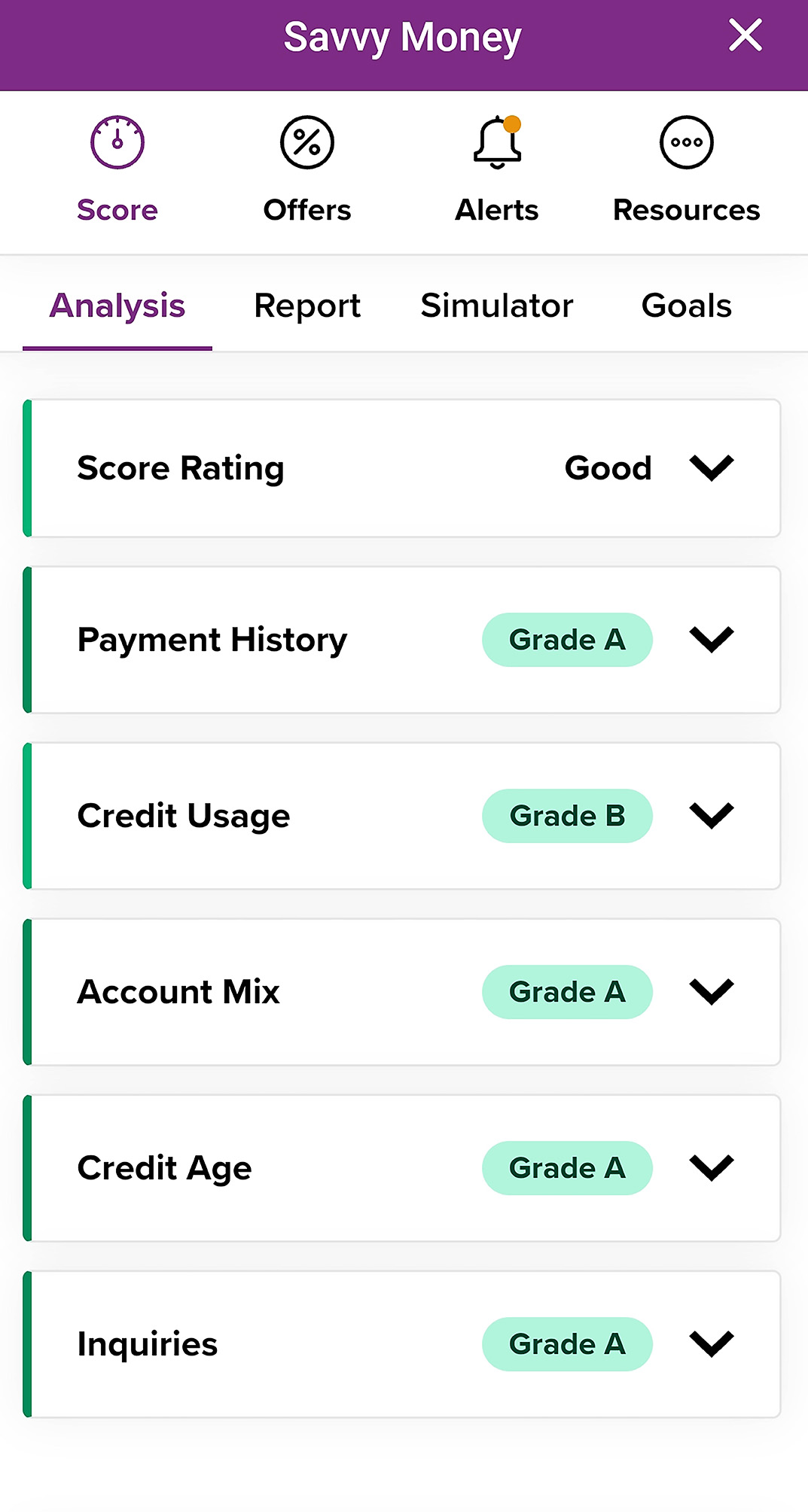Click the Grade B badge for Credit Usage
This screenshot has width=808, height=1512.
567,815
